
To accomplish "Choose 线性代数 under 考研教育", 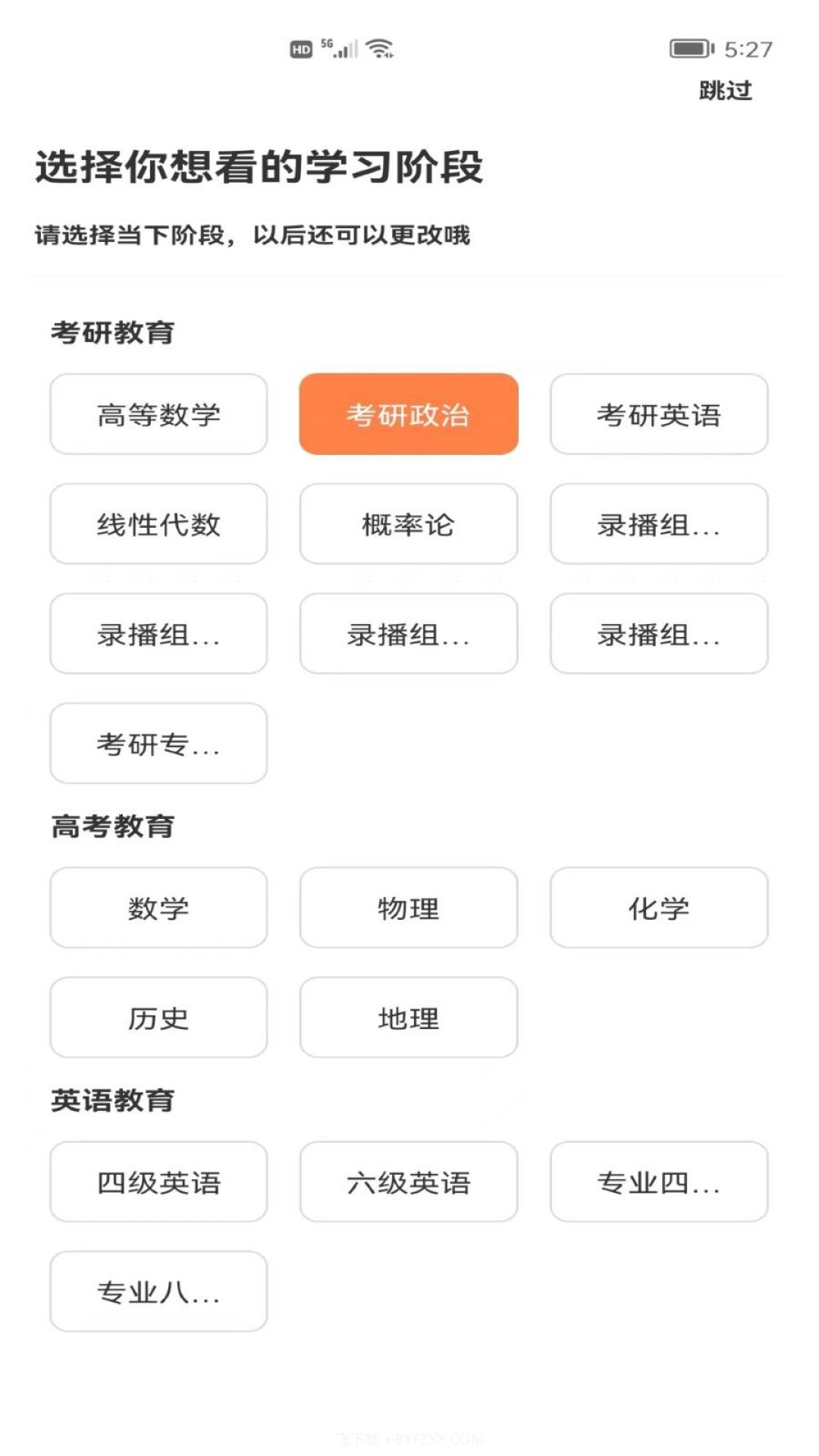I will coord(158,525).
